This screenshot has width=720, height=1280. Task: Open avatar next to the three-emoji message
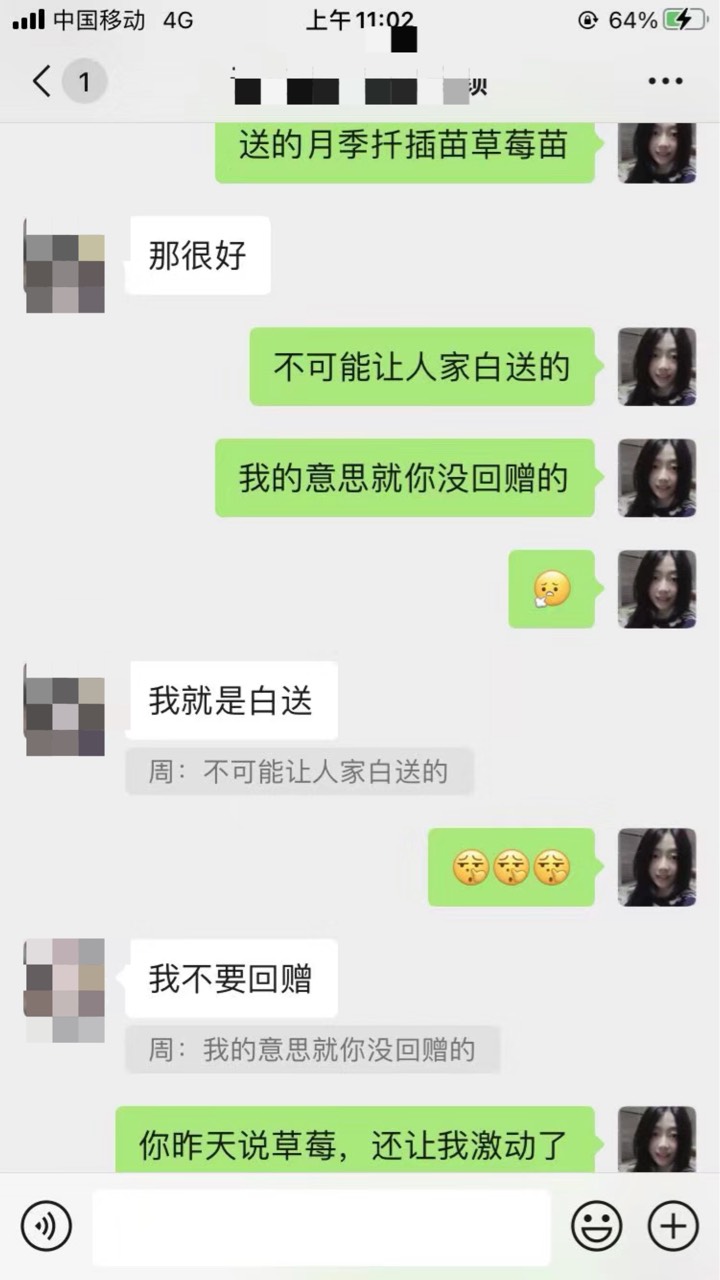pyautogui.click(x=656, y=867)
